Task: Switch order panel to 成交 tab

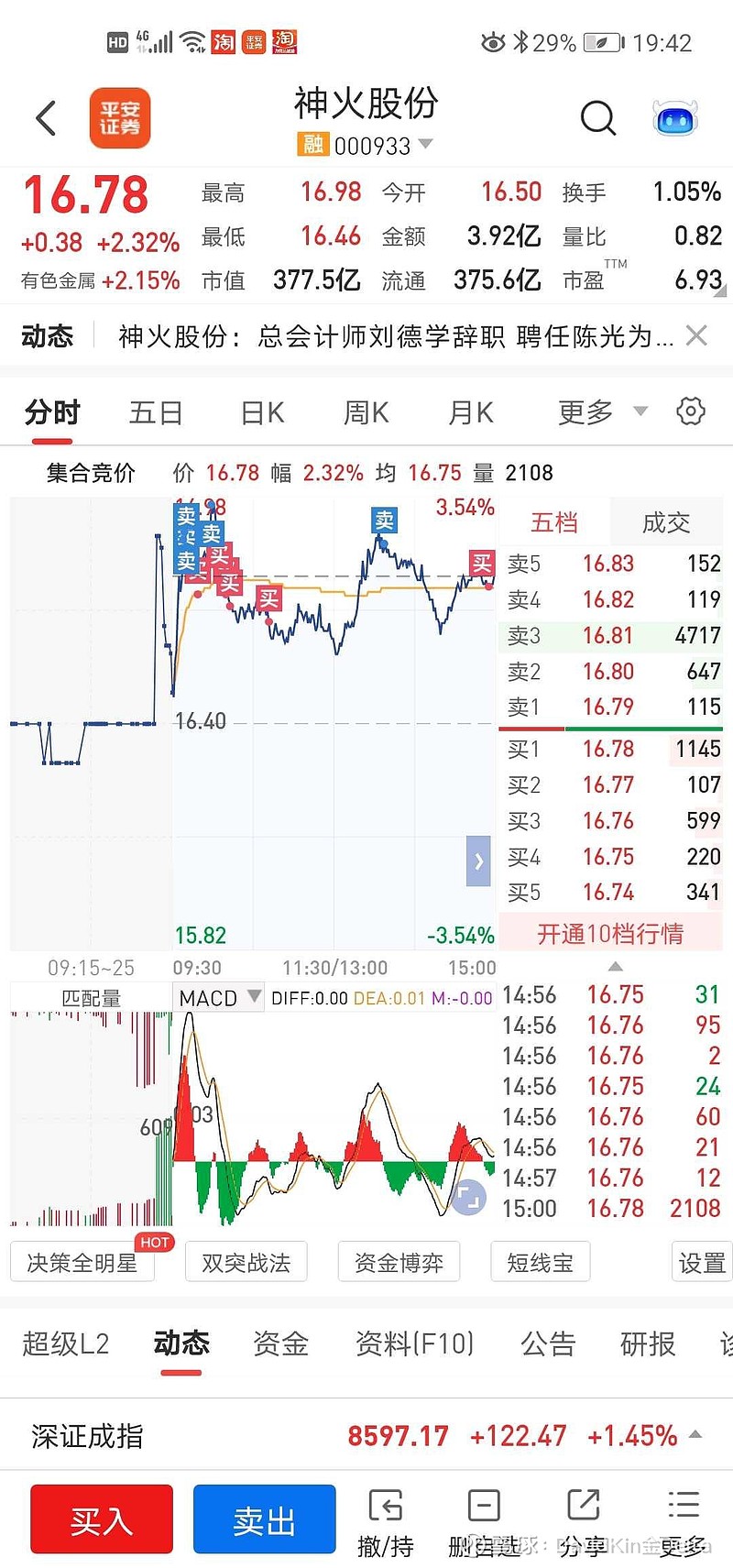Action: (x=666, y=522)
